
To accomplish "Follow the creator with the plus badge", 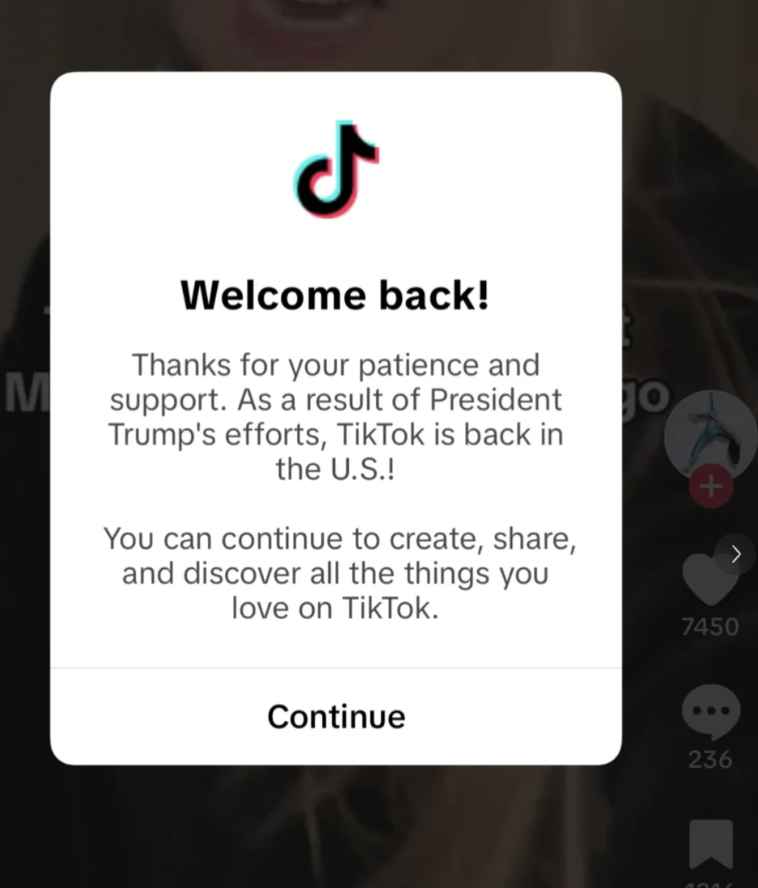I will pos(710,487).
